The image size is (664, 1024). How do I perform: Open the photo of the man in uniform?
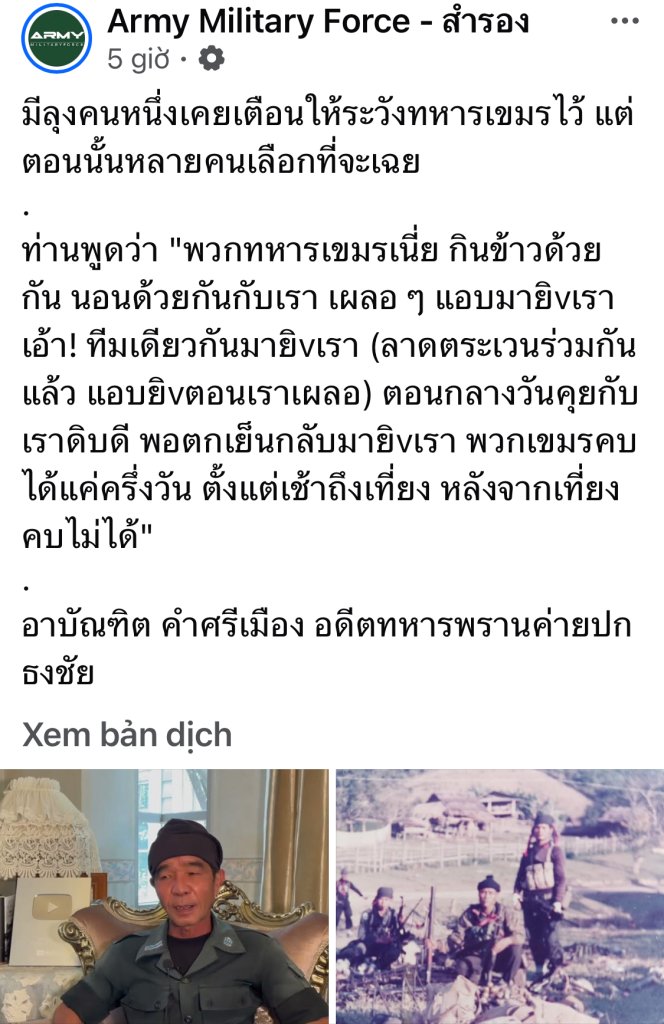tap(164, 896)
